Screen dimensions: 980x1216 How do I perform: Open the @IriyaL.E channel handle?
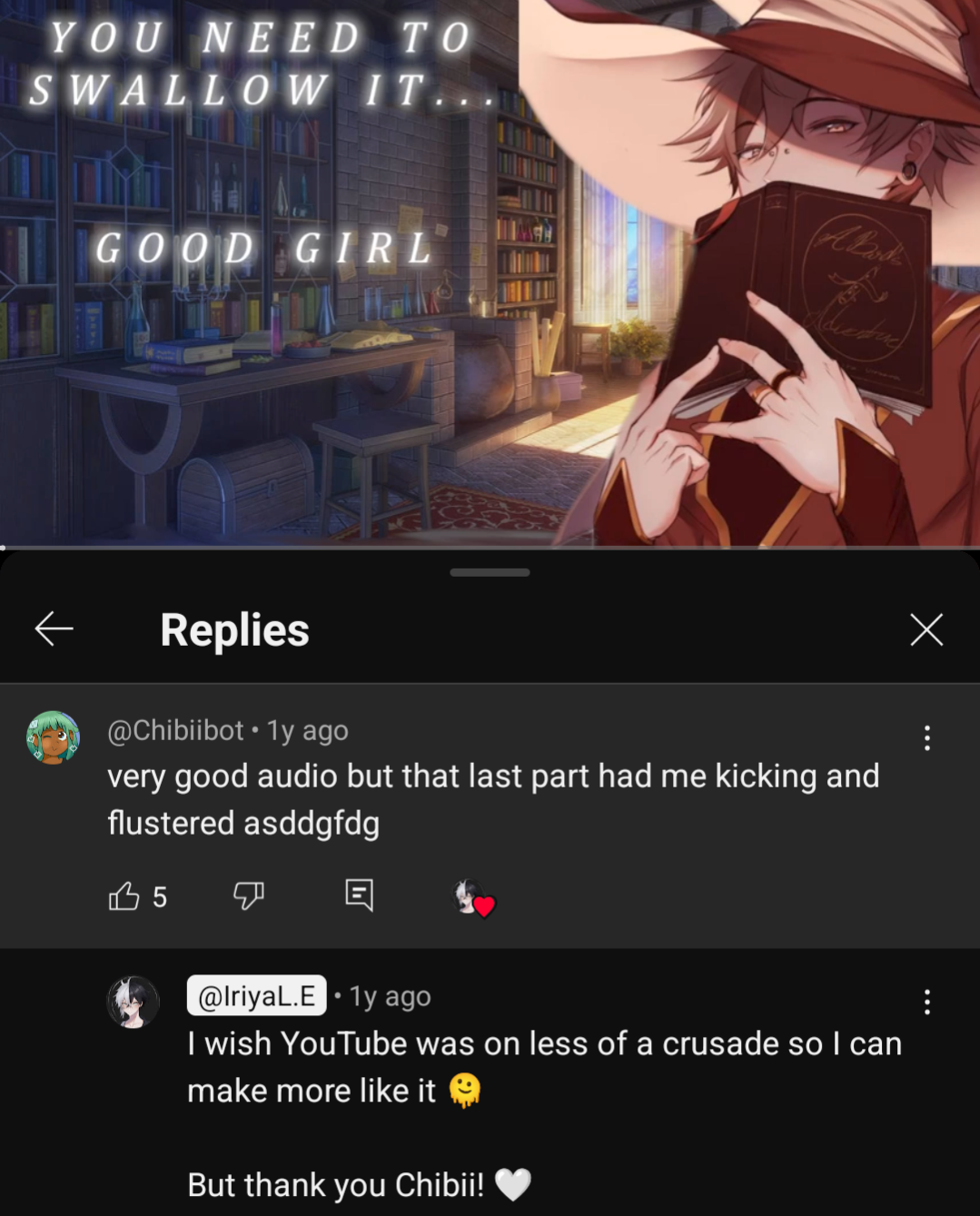[256, 996]
